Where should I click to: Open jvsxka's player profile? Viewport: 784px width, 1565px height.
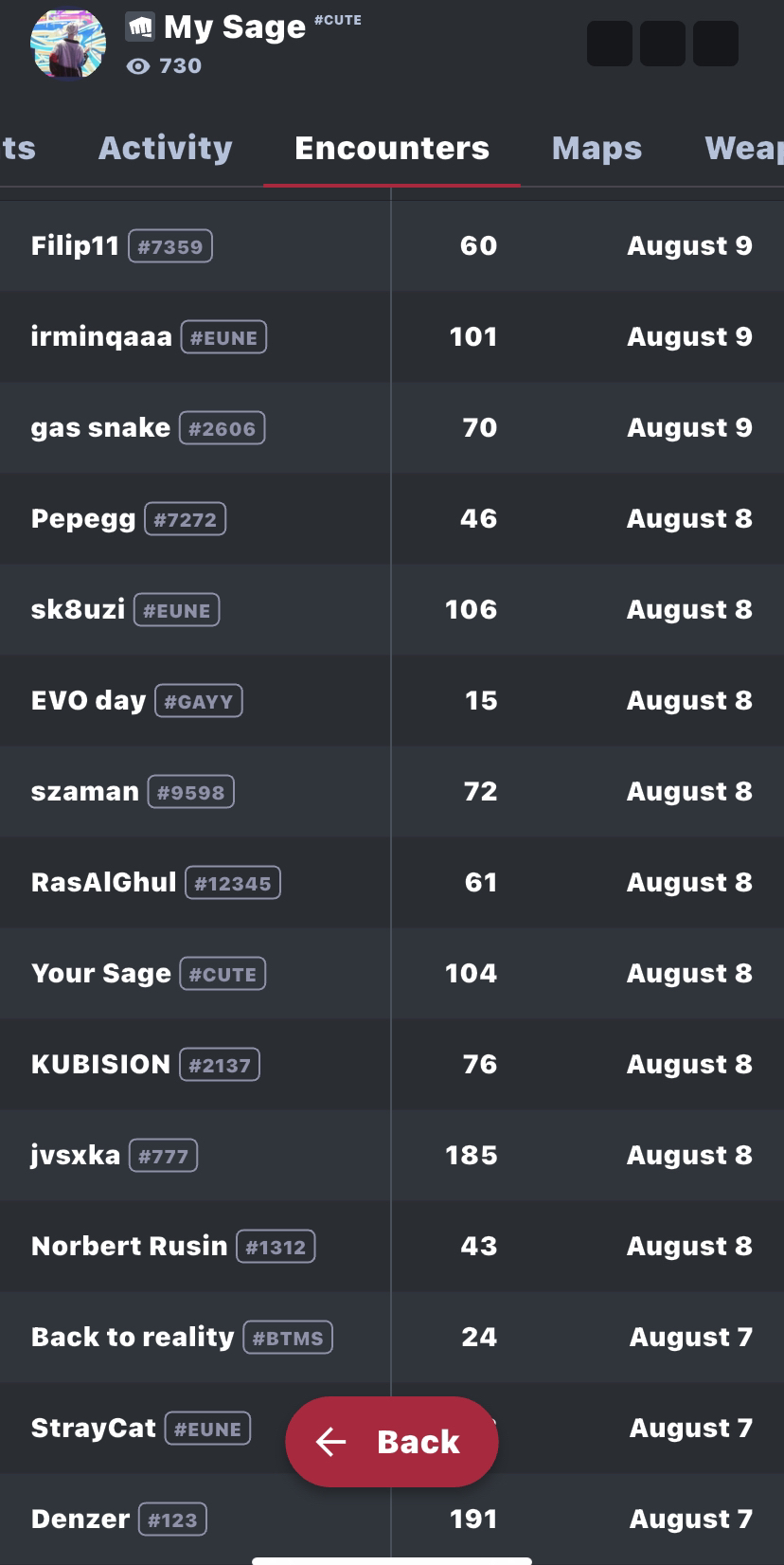pos(76,1156)
